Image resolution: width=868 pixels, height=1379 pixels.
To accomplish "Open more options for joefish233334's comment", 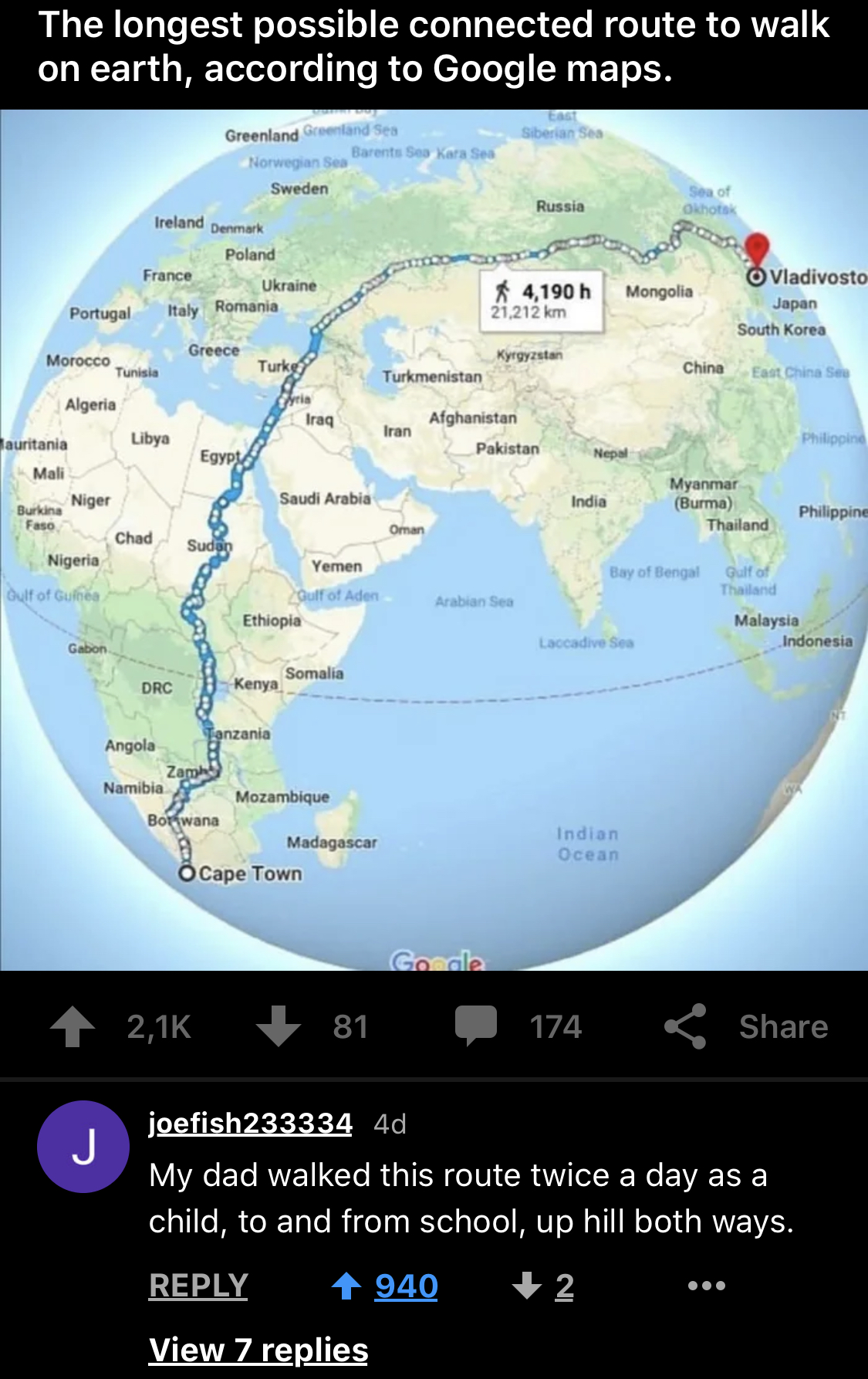I will pos(706,1286).
